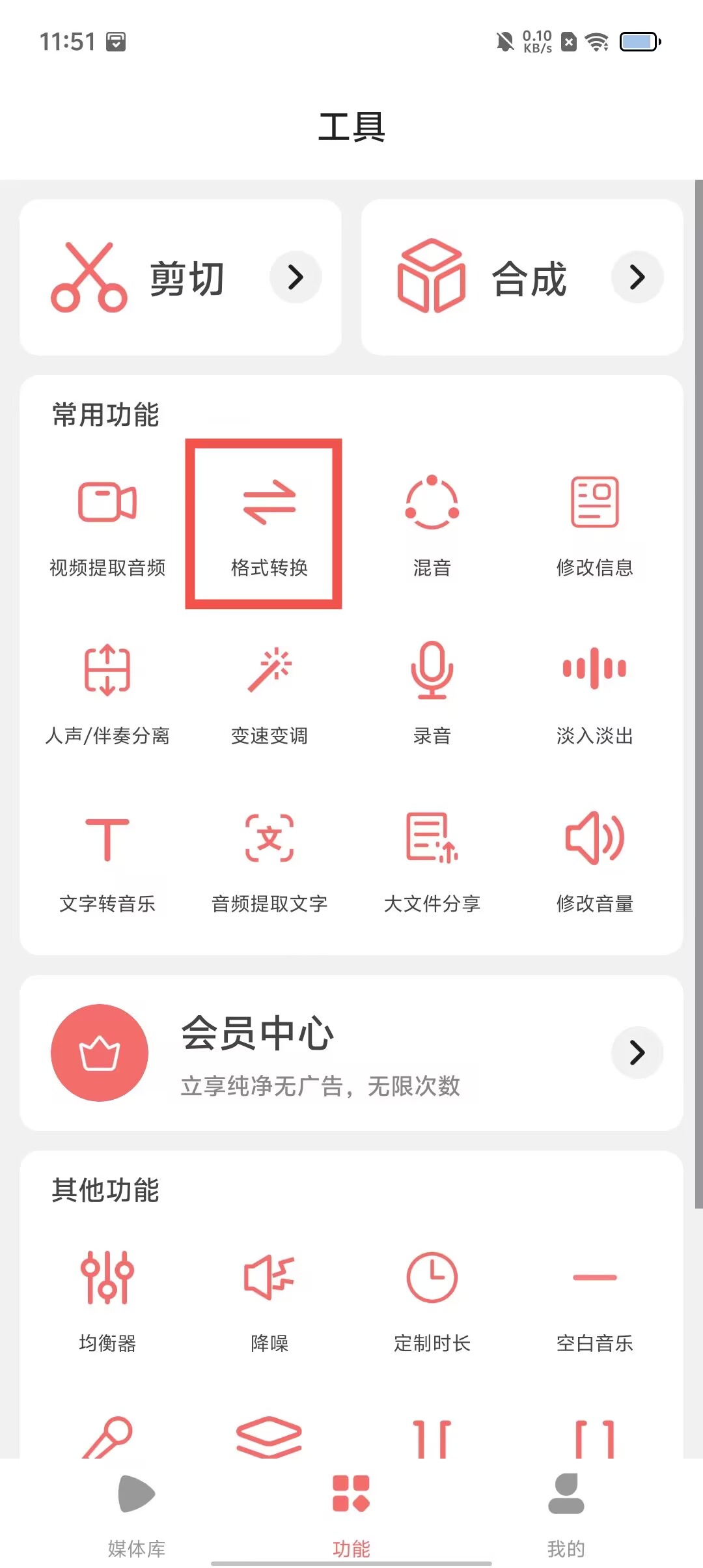Viewport: 703px width, 1568px height.
Task: Select 降噪 noise reduction
Action: click(269, 1299)
